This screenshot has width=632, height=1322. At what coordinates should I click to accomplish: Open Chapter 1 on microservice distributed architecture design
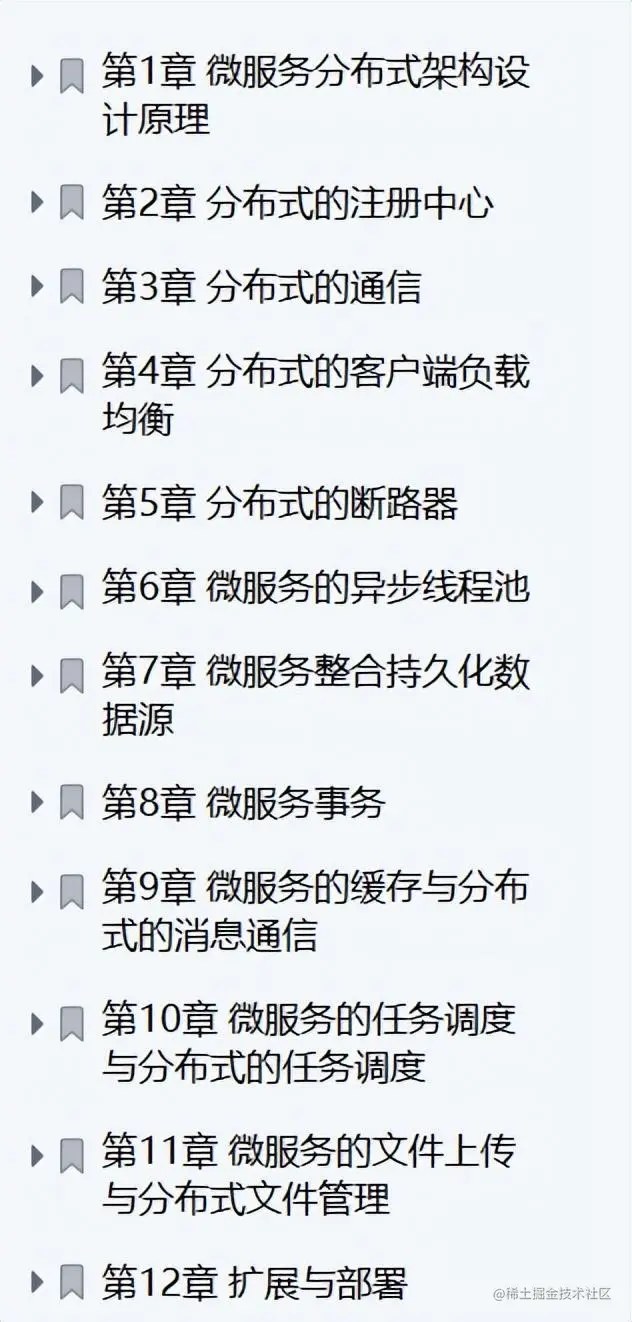tap(315, 74)
